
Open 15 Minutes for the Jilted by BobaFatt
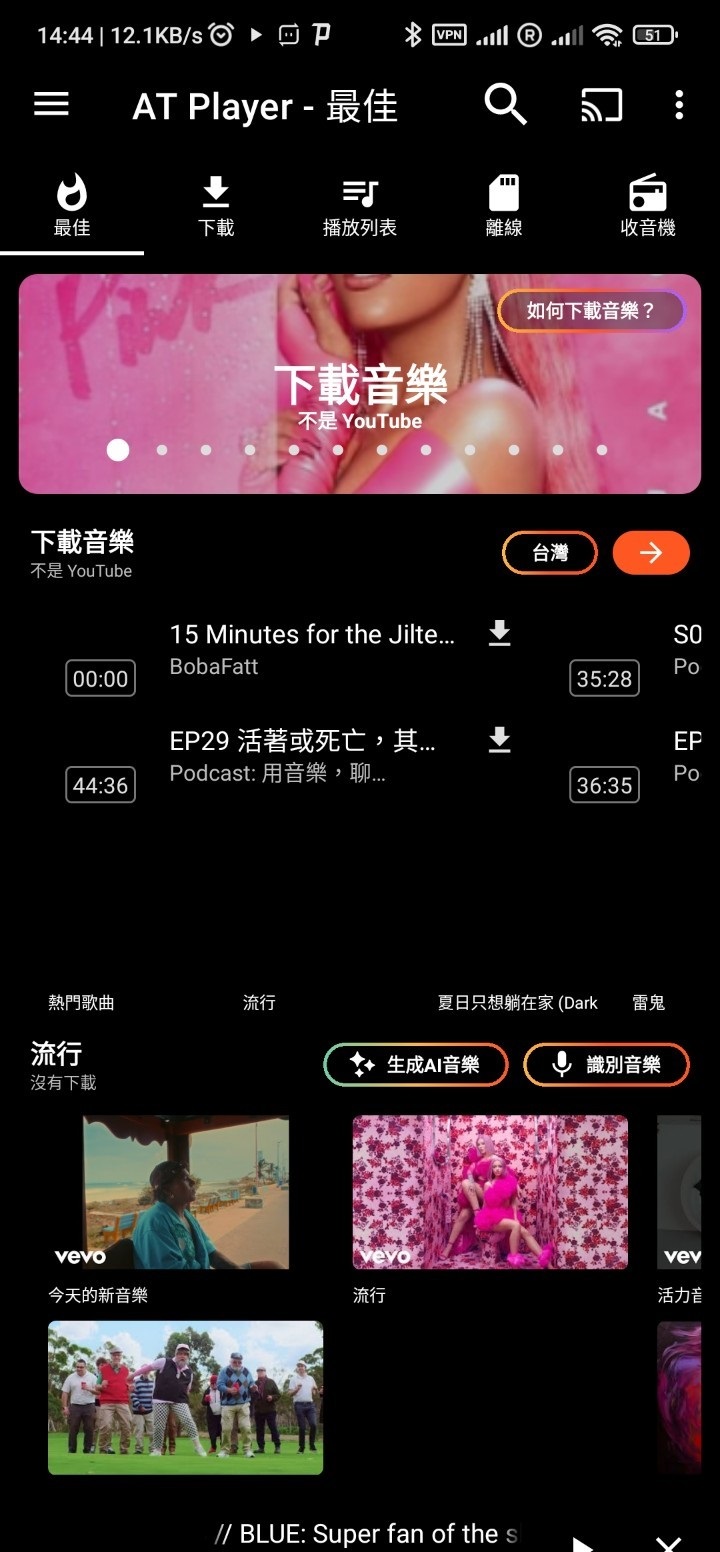tap(312, 648)
